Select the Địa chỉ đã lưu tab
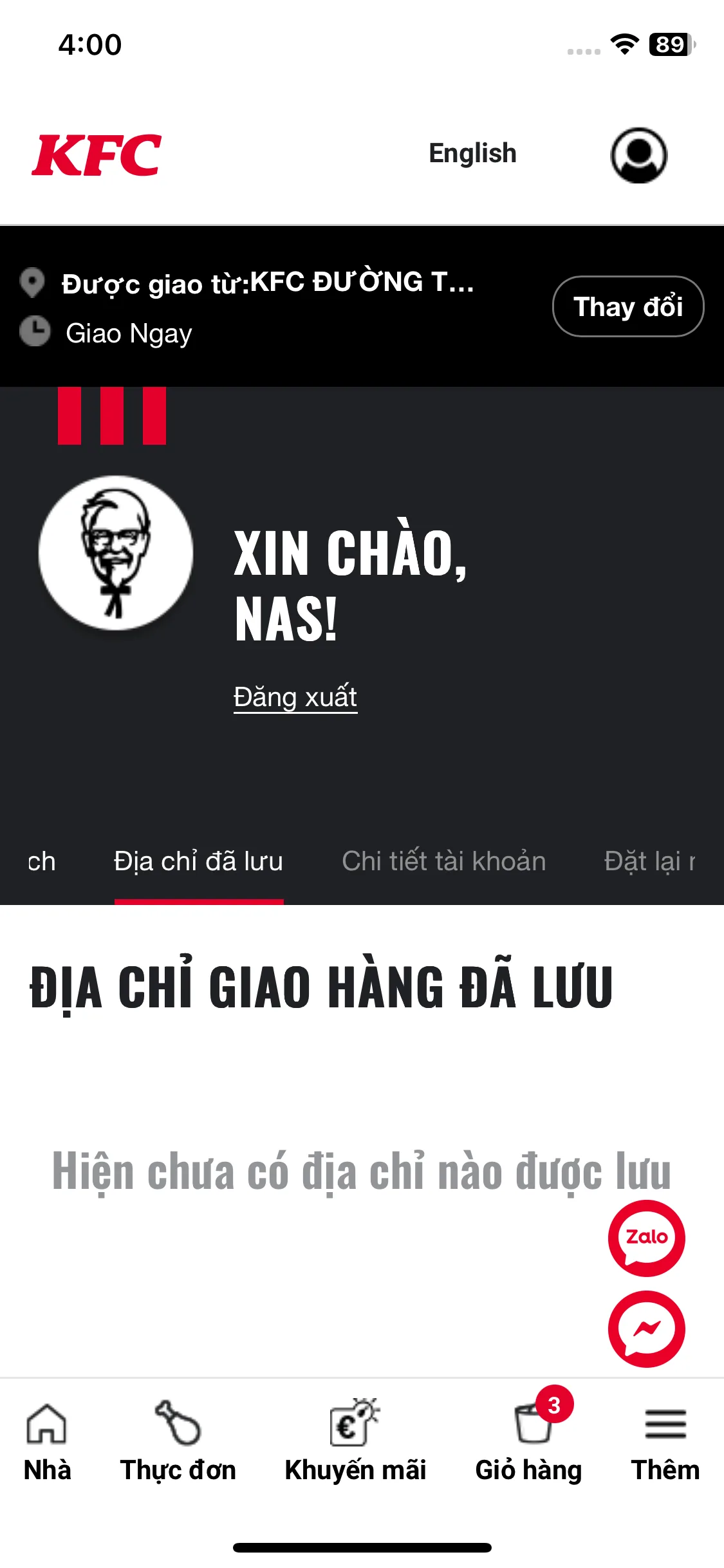Screen dimensions: 724x1568 coord(198,861)
